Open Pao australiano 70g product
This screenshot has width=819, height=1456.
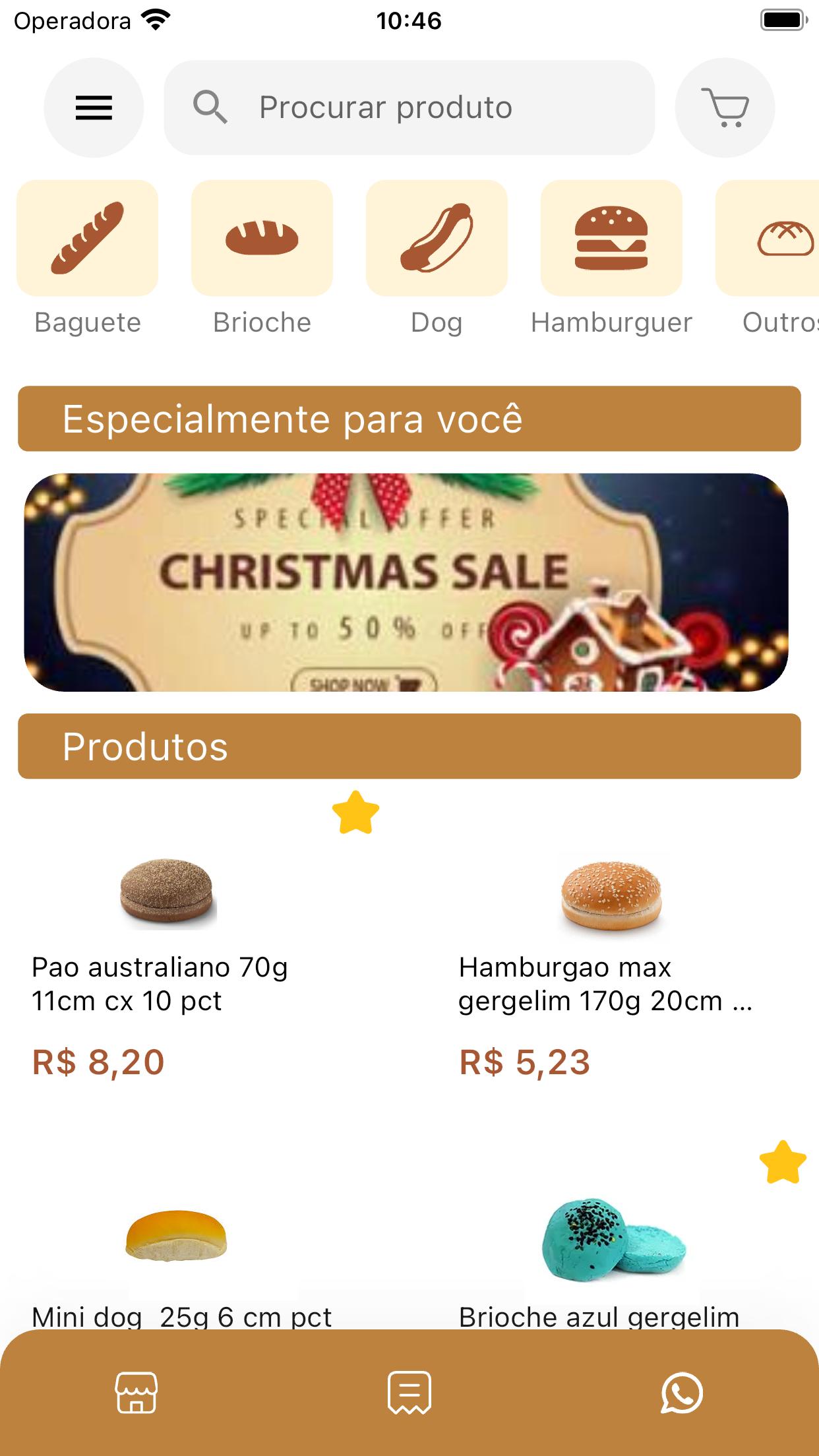tap(198, 956)
